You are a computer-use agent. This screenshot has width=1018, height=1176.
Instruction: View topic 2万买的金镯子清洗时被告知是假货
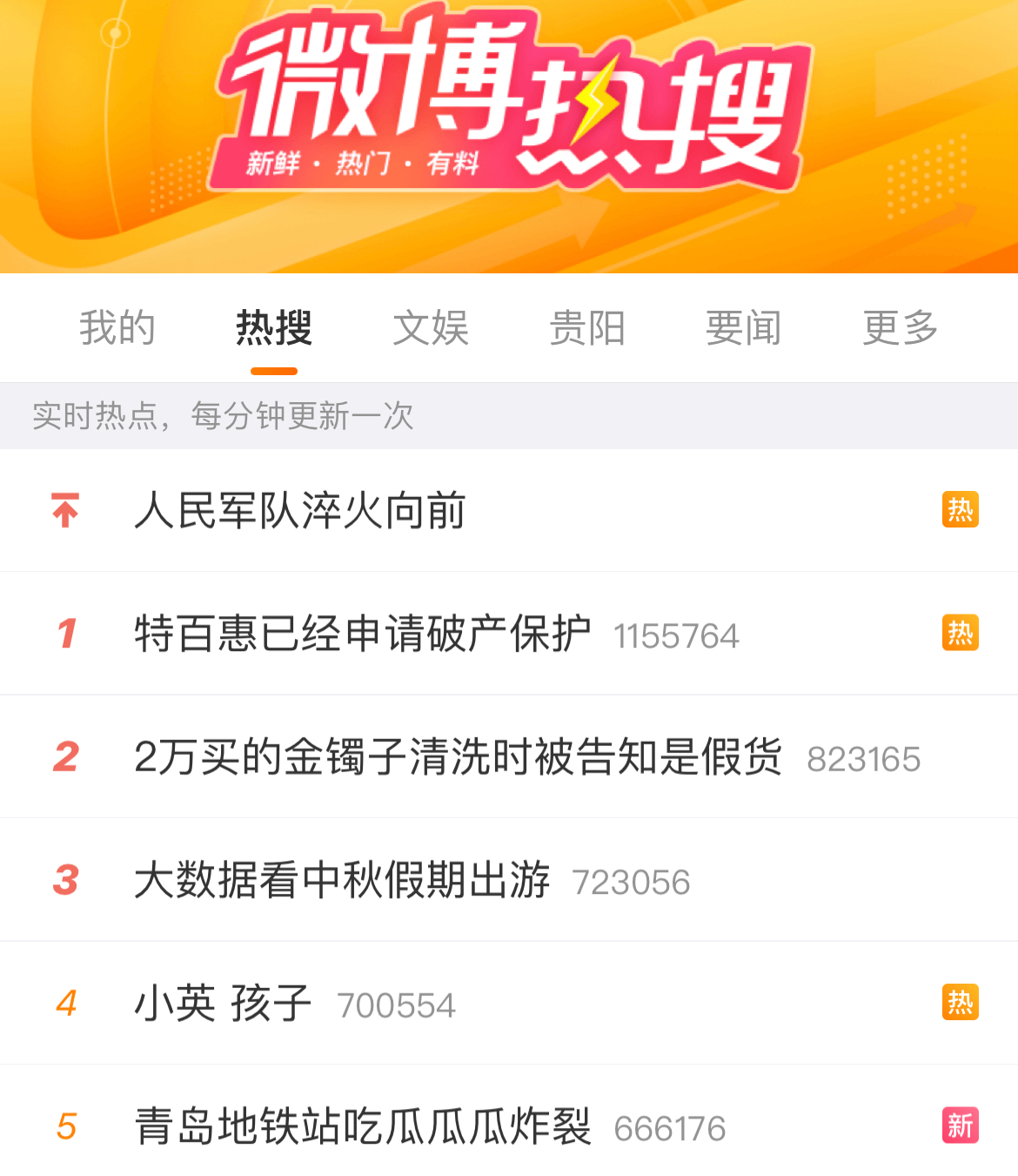(458, 756)
